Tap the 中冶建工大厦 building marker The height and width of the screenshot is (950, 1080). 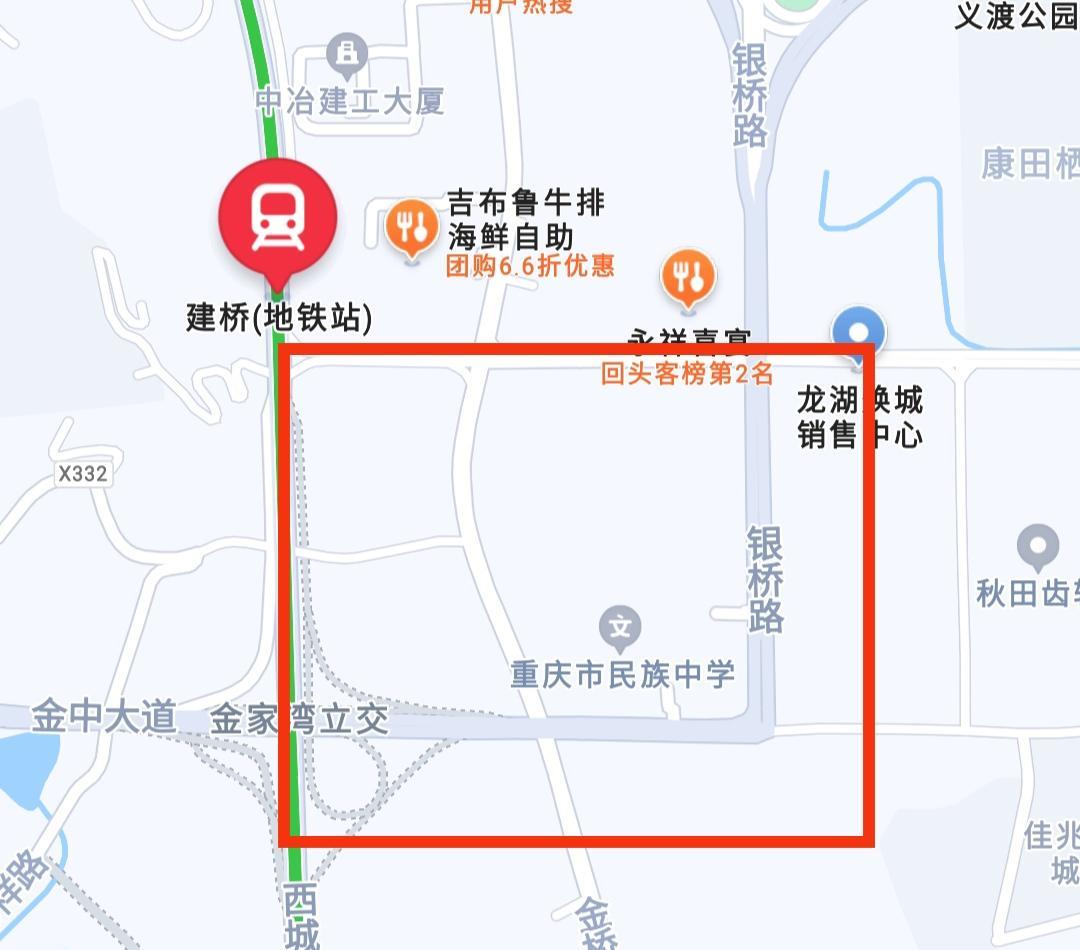(x=347, y=57)
